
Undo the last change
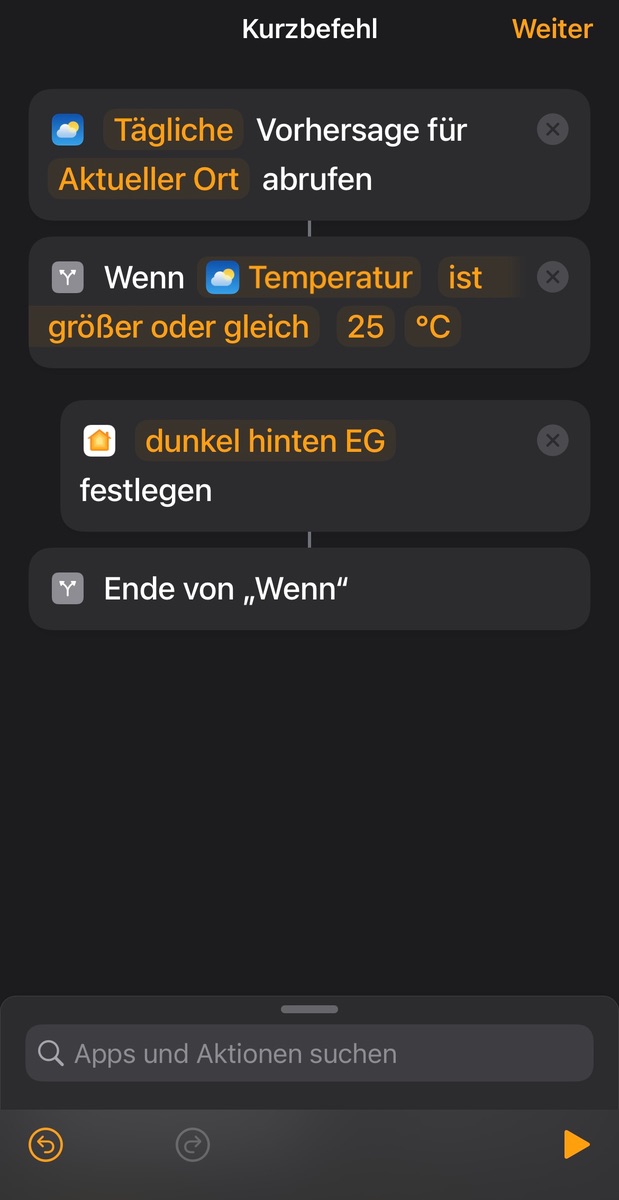coord(46,1144)
